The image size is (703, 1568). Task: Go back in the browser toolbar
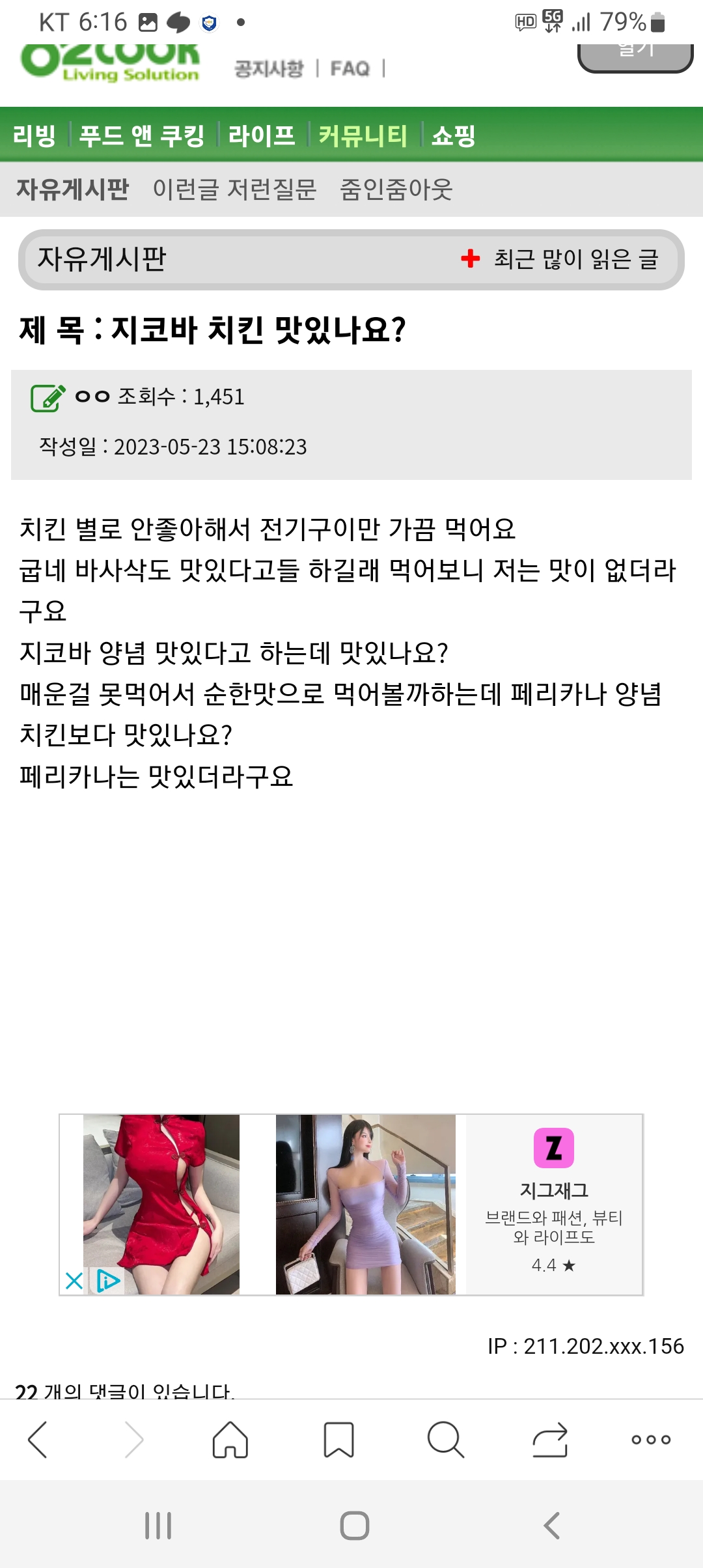point(38,1440)
